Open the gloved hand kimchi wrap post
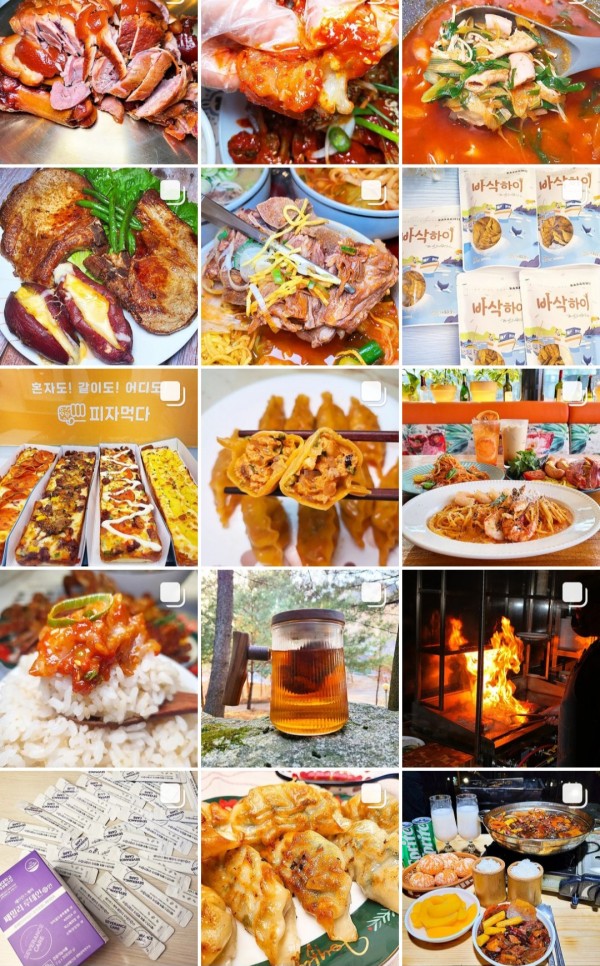 [299, 80]
